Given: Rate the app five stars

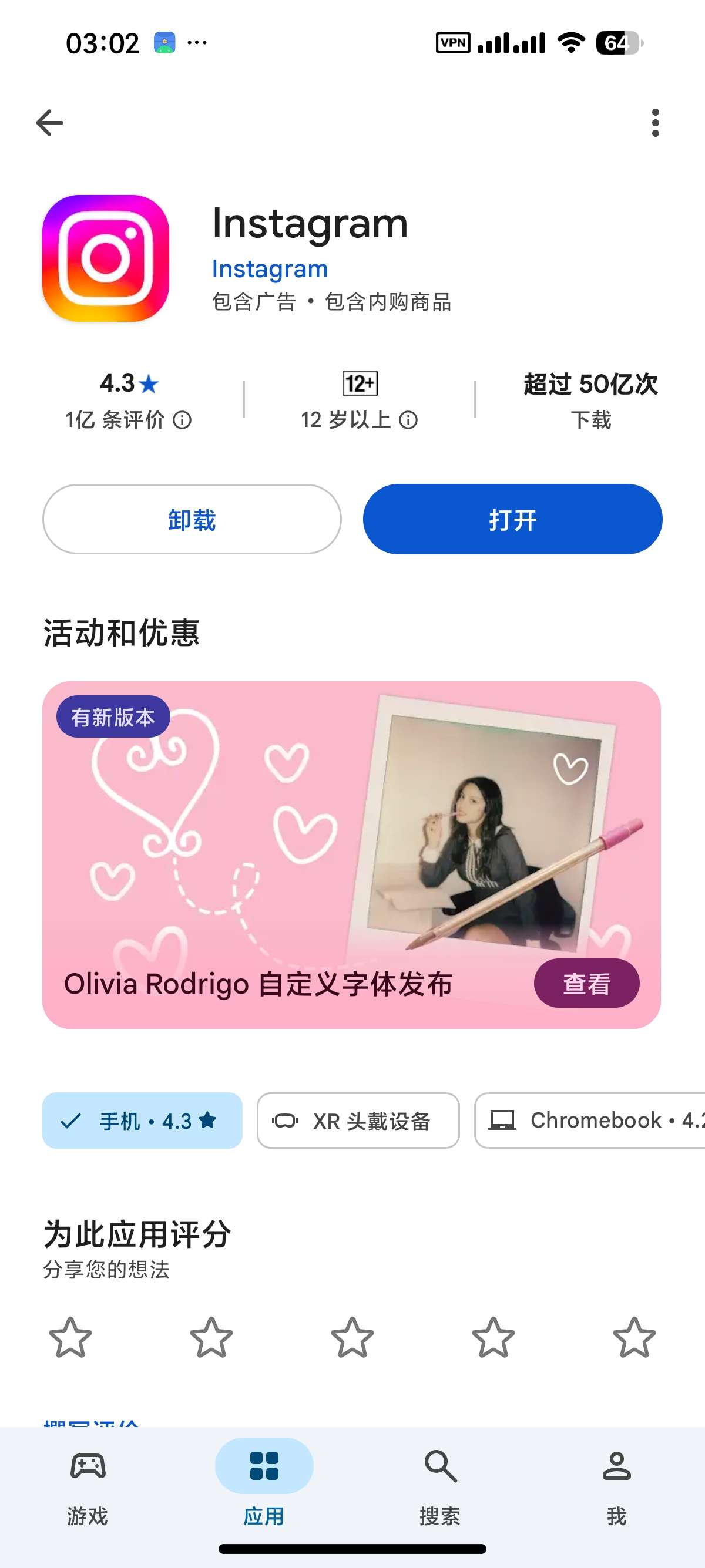Looking at the screenshot, I should pos(634,1338).
